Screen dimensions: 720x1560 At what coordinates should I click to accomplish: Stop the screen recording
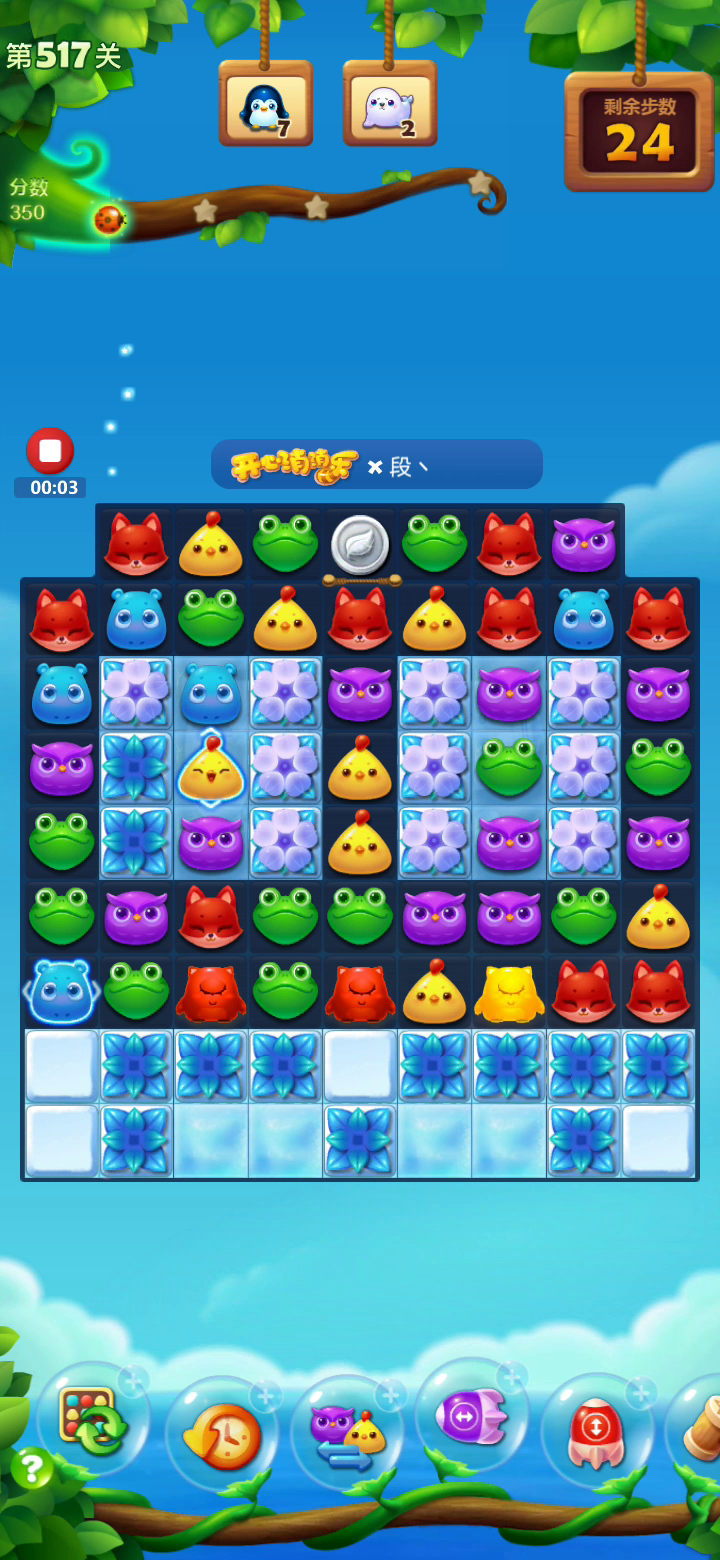[50, 451]
